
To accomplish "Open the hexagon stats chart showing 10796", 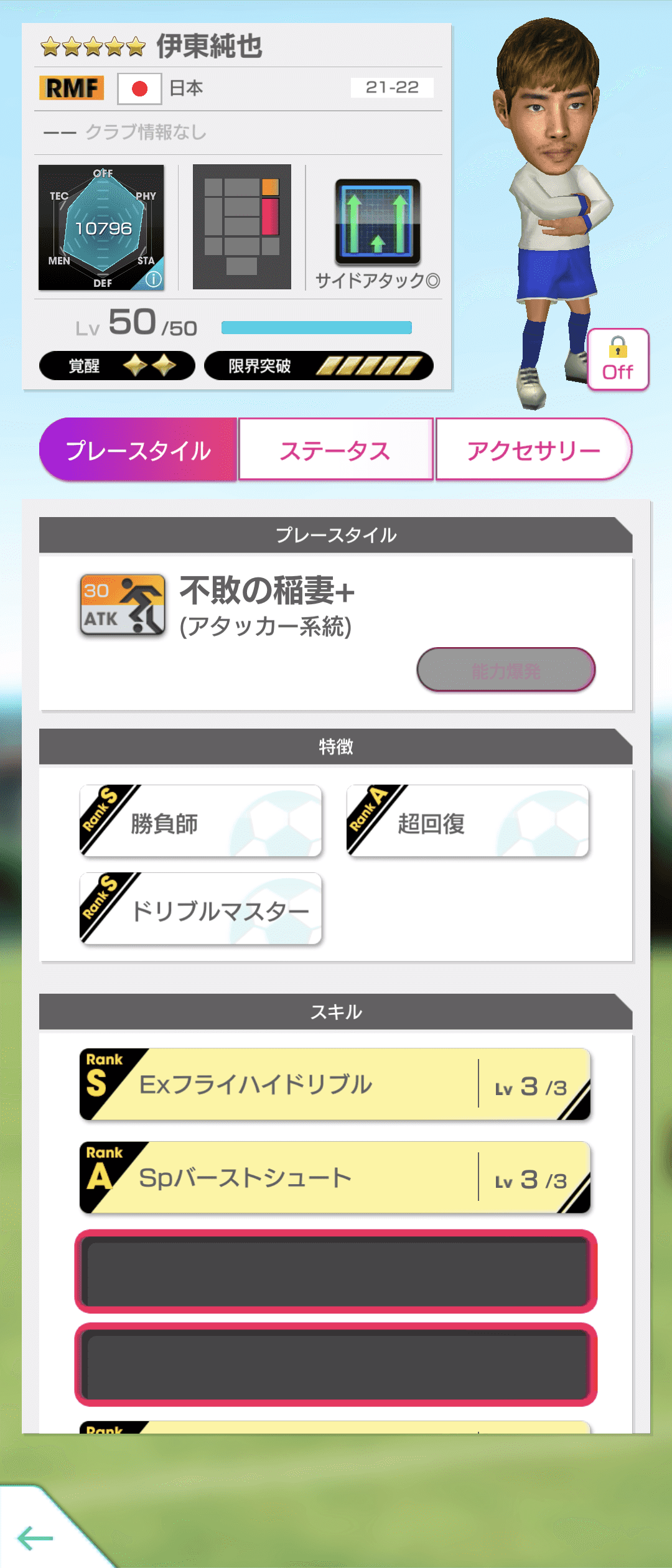I will (x=103, y=224).
